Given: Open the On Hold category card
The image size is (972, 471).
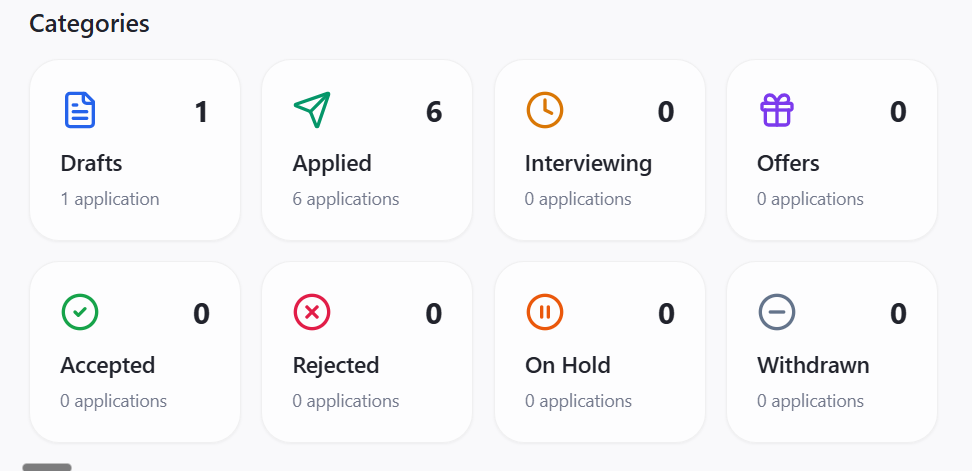Looking at the screenshot, I should (599, 352).
